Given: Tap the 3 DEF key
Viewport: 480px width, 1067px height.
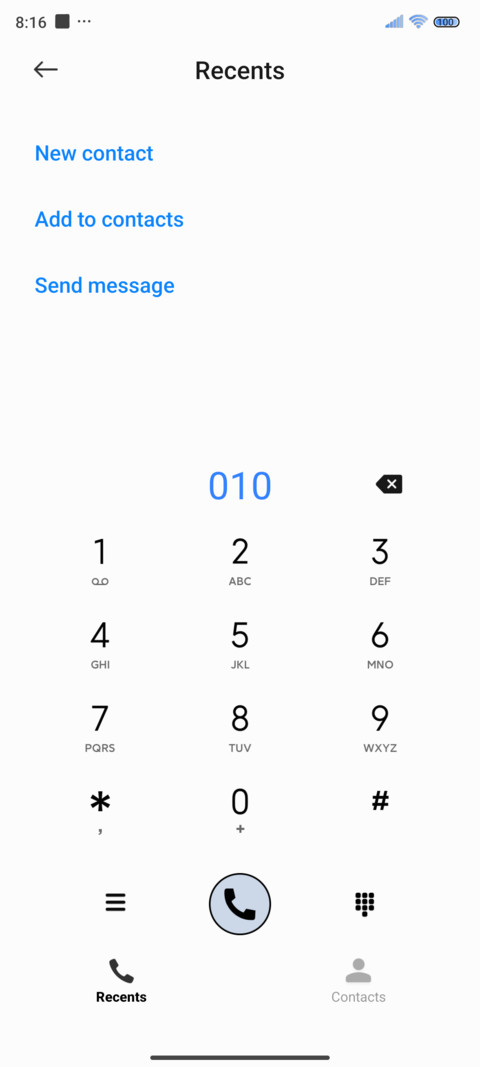Looking at the screenshot, I should click(380, 561).
